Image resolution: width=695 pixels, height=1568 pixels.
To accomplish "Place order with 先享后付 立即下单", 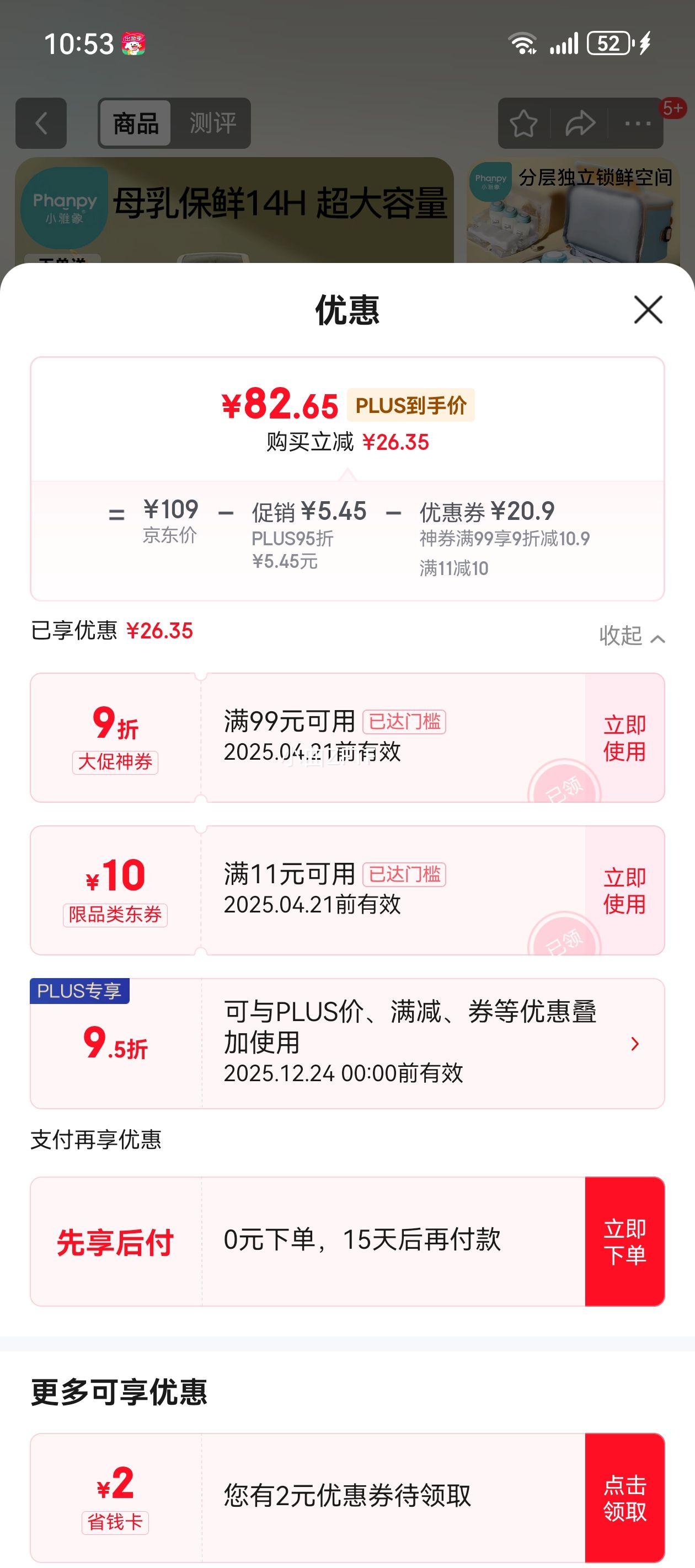I will click(x=624, y=1242).
